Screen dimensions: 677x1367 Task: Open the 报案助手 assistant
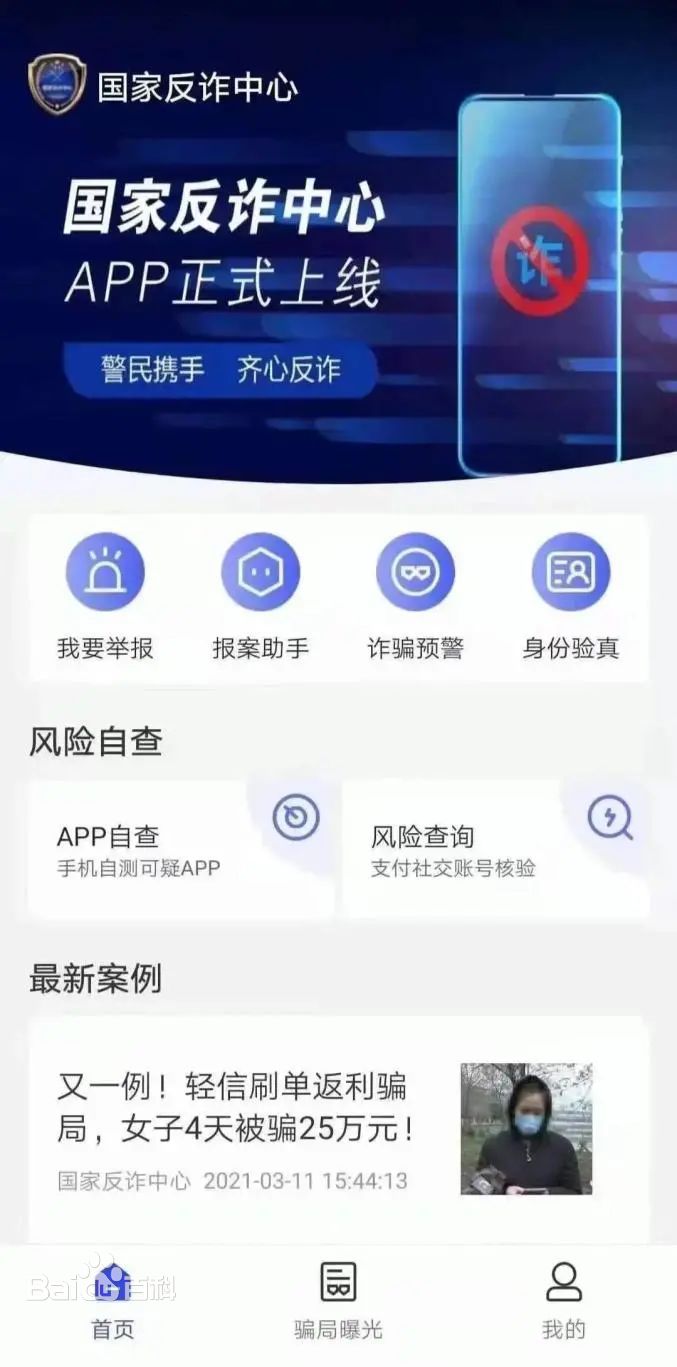click(x=260, y=597)
